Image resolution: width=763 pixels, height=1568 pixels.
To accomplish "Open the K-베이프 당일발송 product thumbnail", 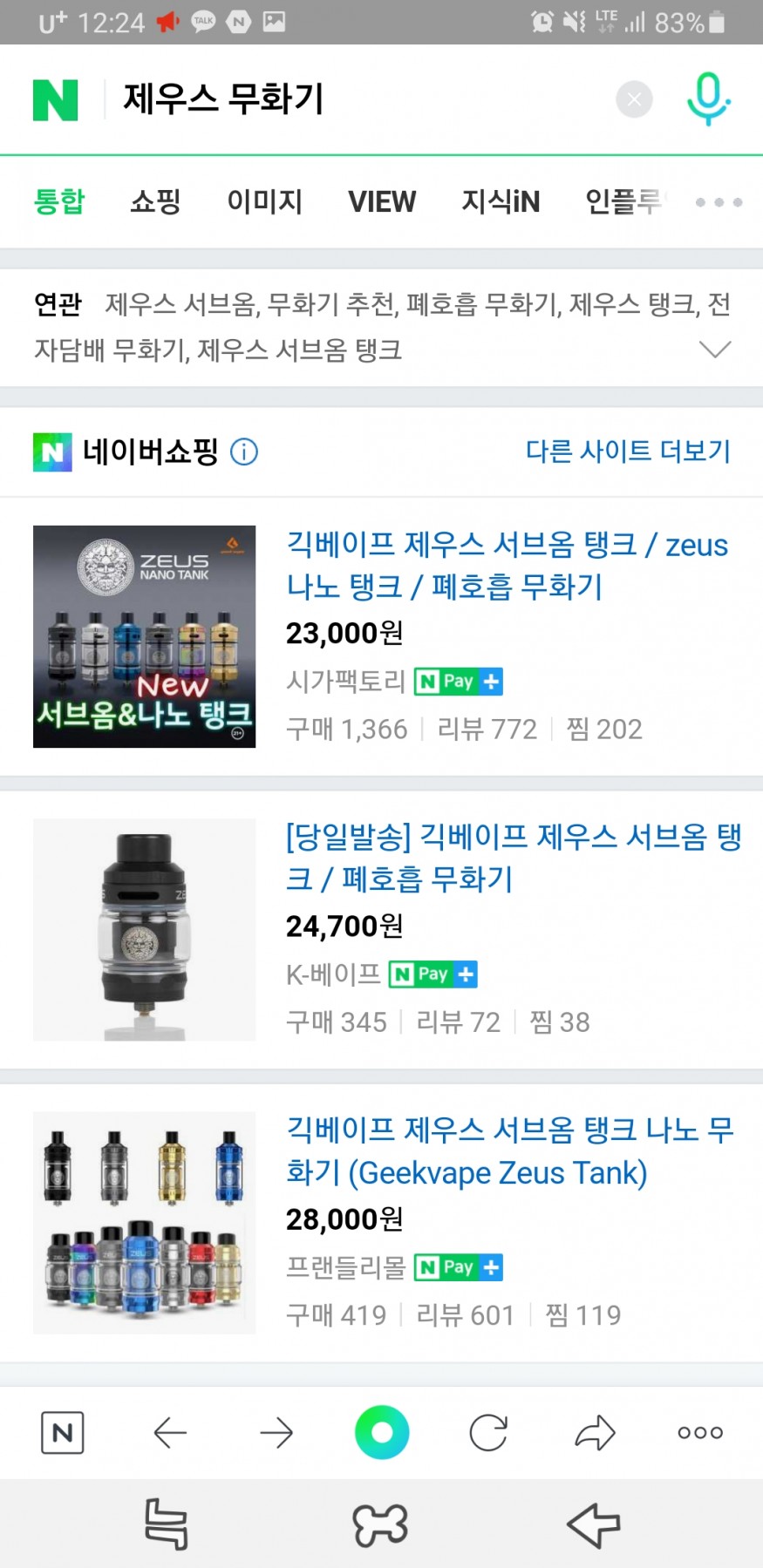I will [x=145, y=929].
